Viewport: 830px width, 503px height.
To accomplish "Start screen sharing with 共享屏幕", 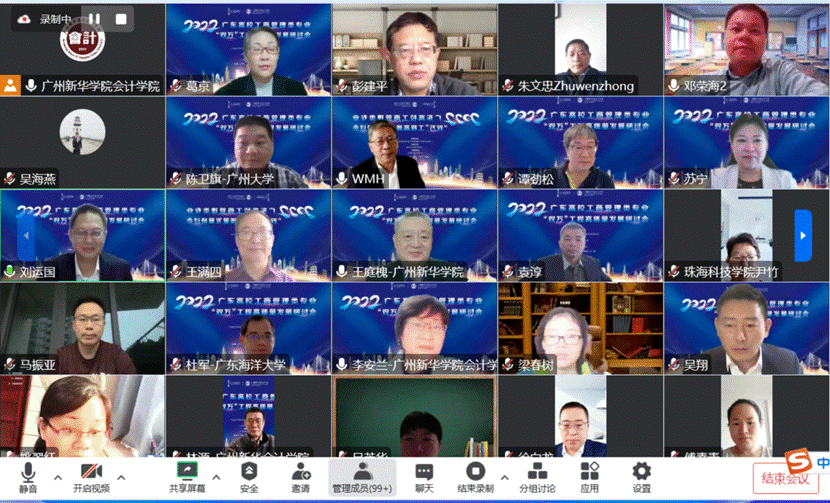I will tap(187, 476).
